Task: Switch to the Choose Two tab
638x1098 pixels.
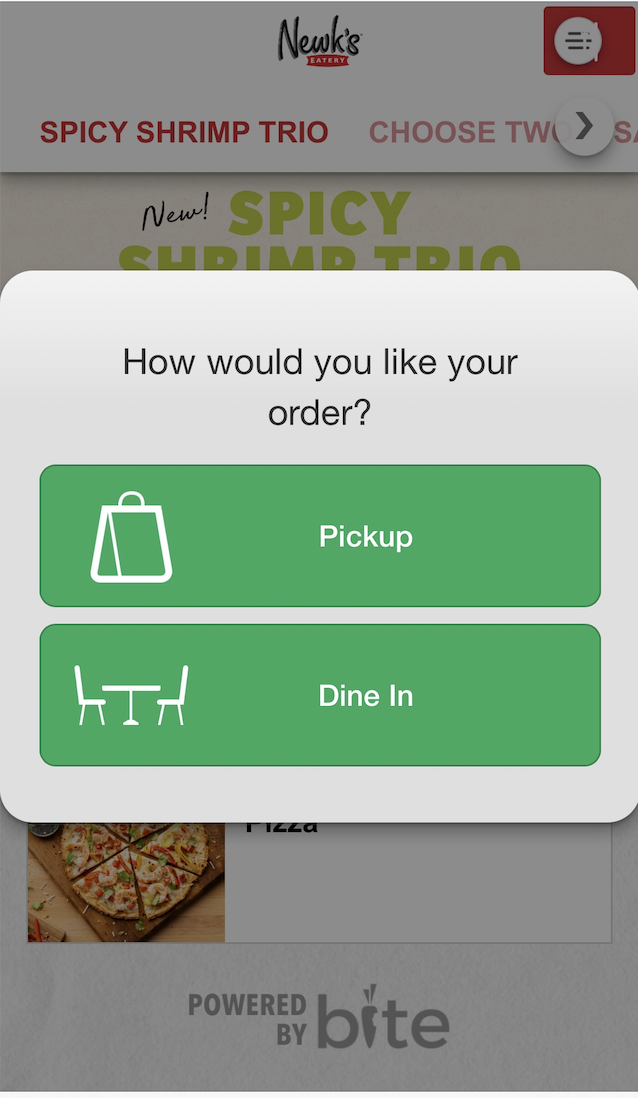Action: point(460,132)
